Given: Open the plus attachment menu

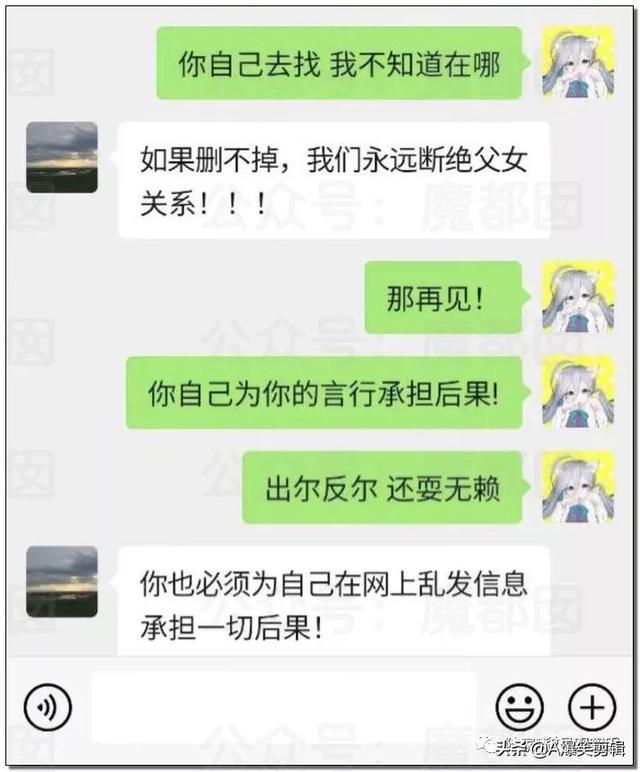Looking at the screenshot, I should point(592,709).
